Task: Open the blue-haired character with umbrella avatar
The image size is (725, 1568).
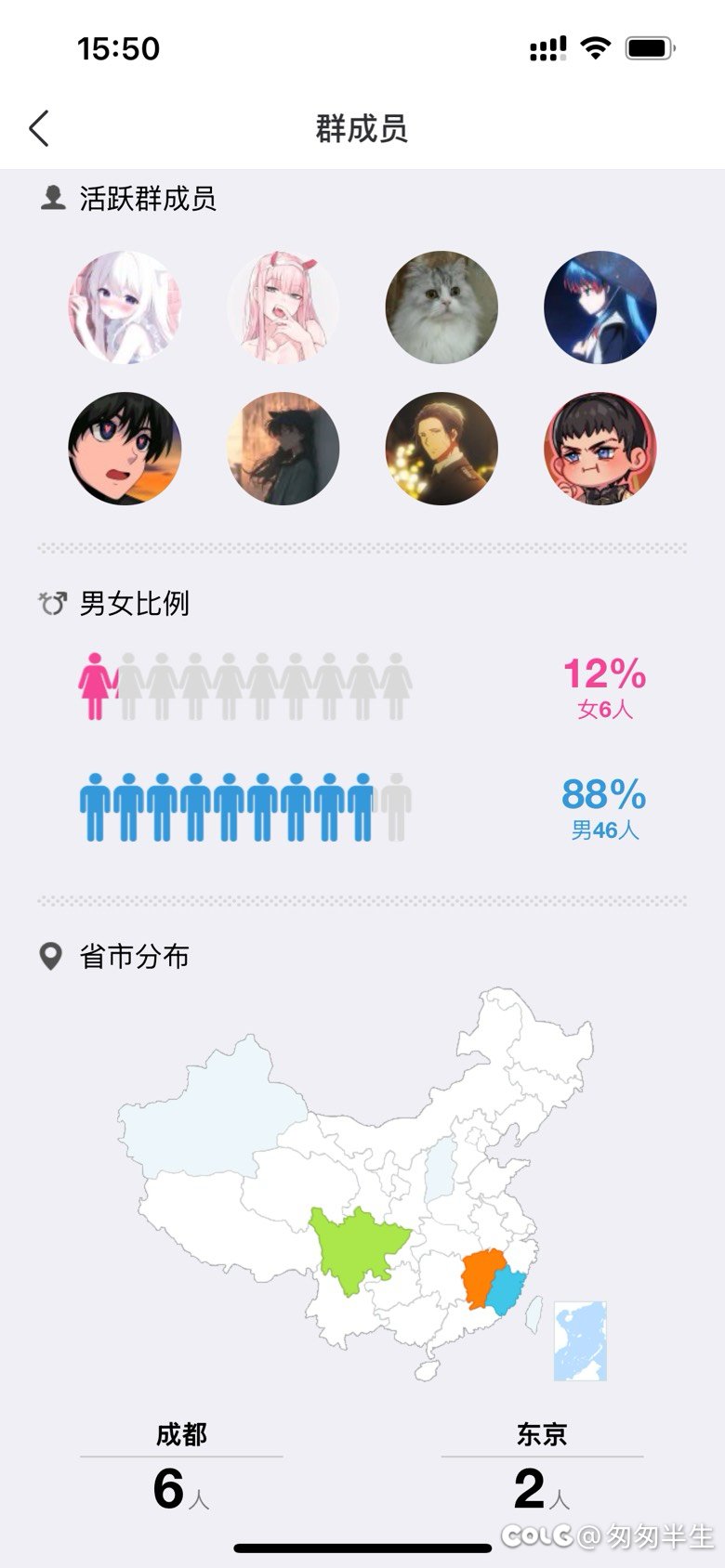Action: [x=600, y=307]
